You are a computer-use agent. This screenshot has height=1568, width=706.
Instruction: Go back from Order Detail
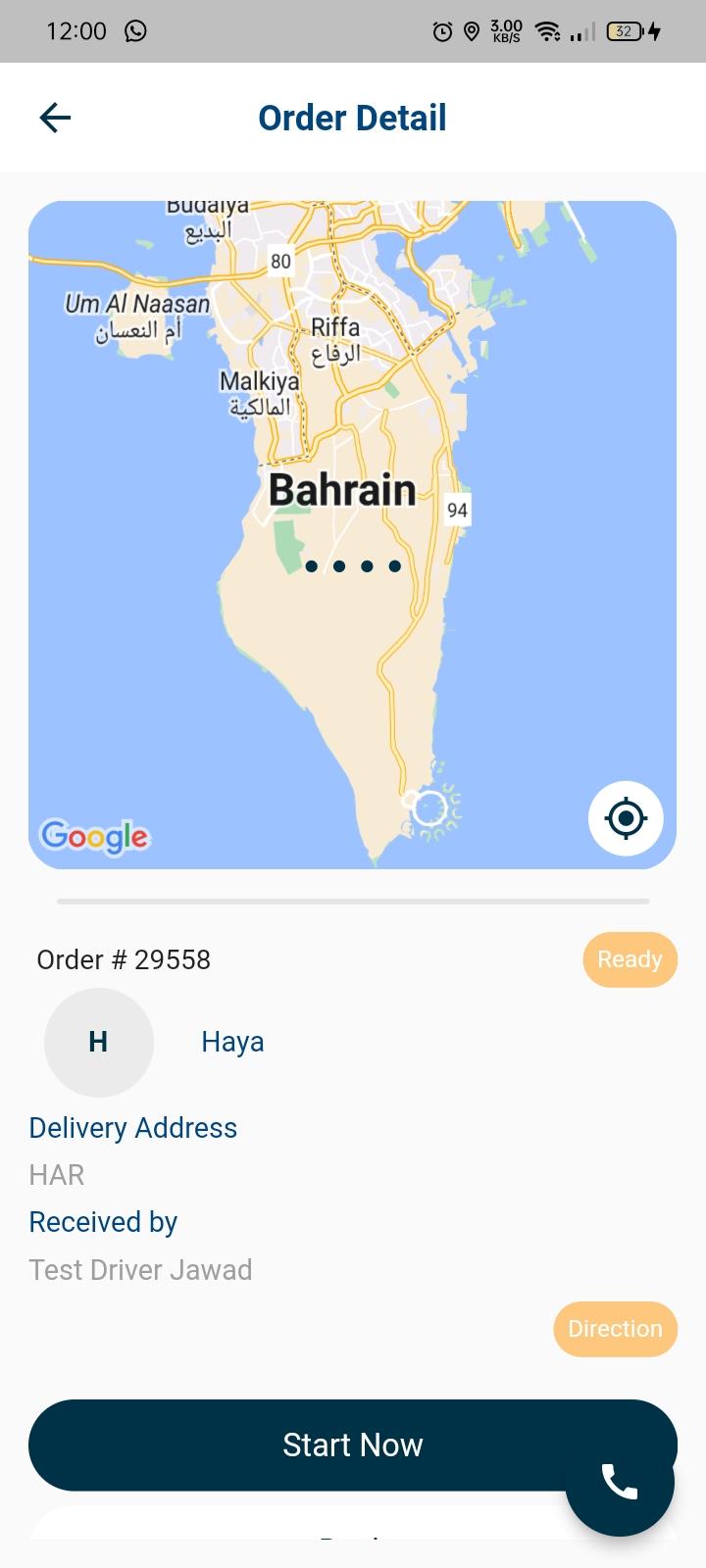(55, 118)
